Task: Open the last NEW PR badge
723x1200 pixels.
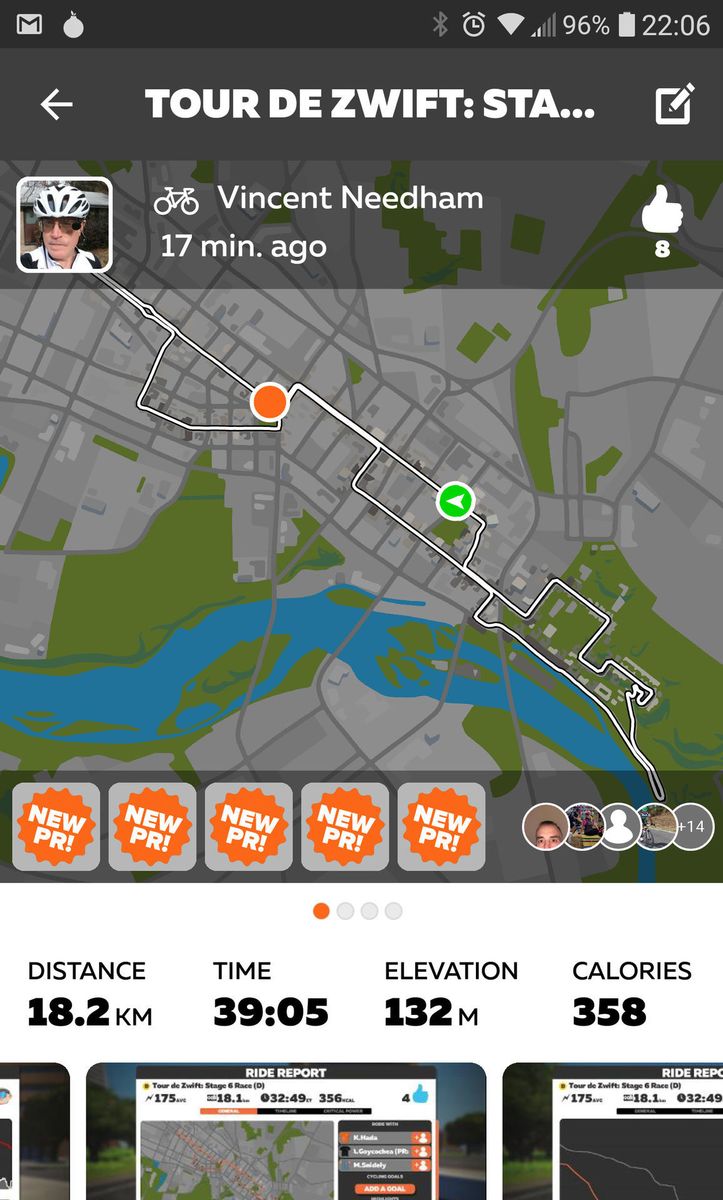Action: click(x=441, y=827)
